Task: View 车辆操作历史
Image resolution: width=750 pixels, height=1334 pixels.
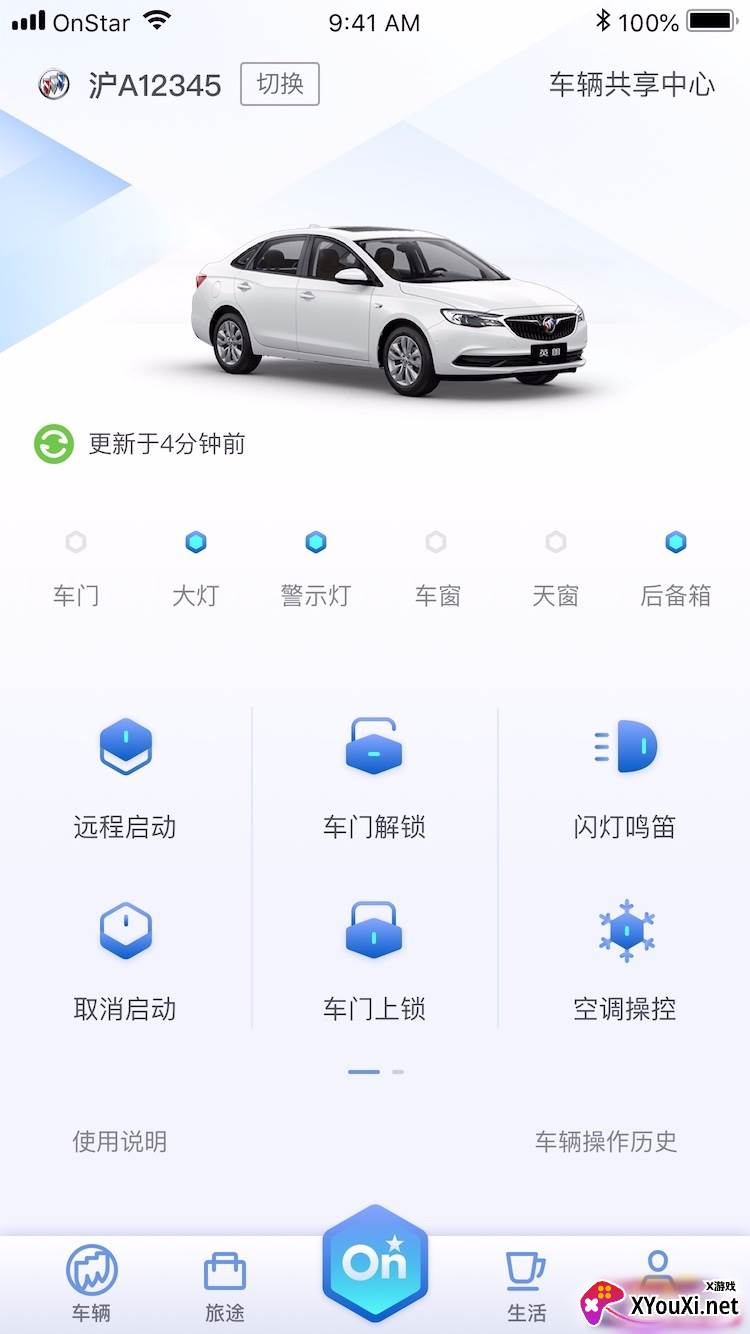Action: point(606,1141)
